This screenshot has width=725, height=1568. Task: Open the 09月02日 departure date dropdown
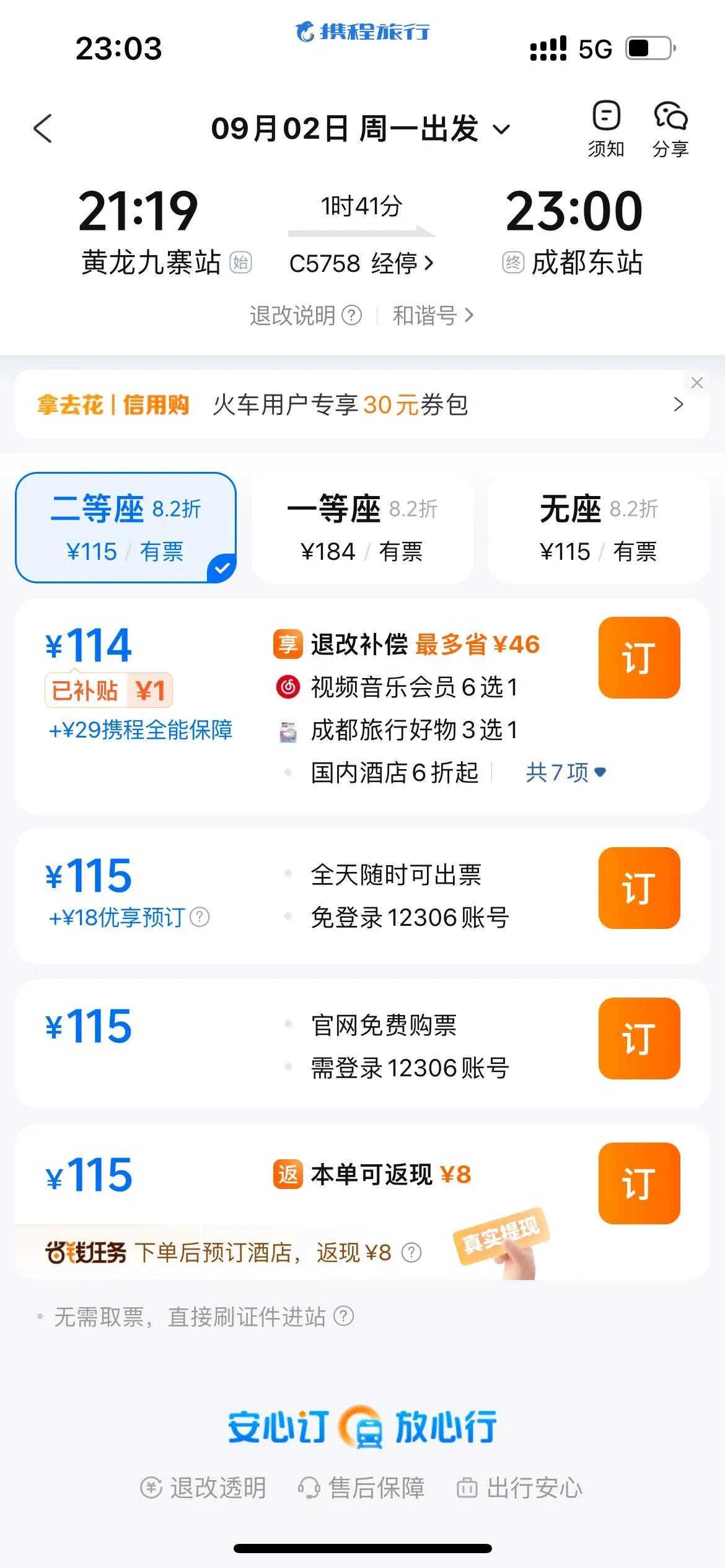click(361, 129)
